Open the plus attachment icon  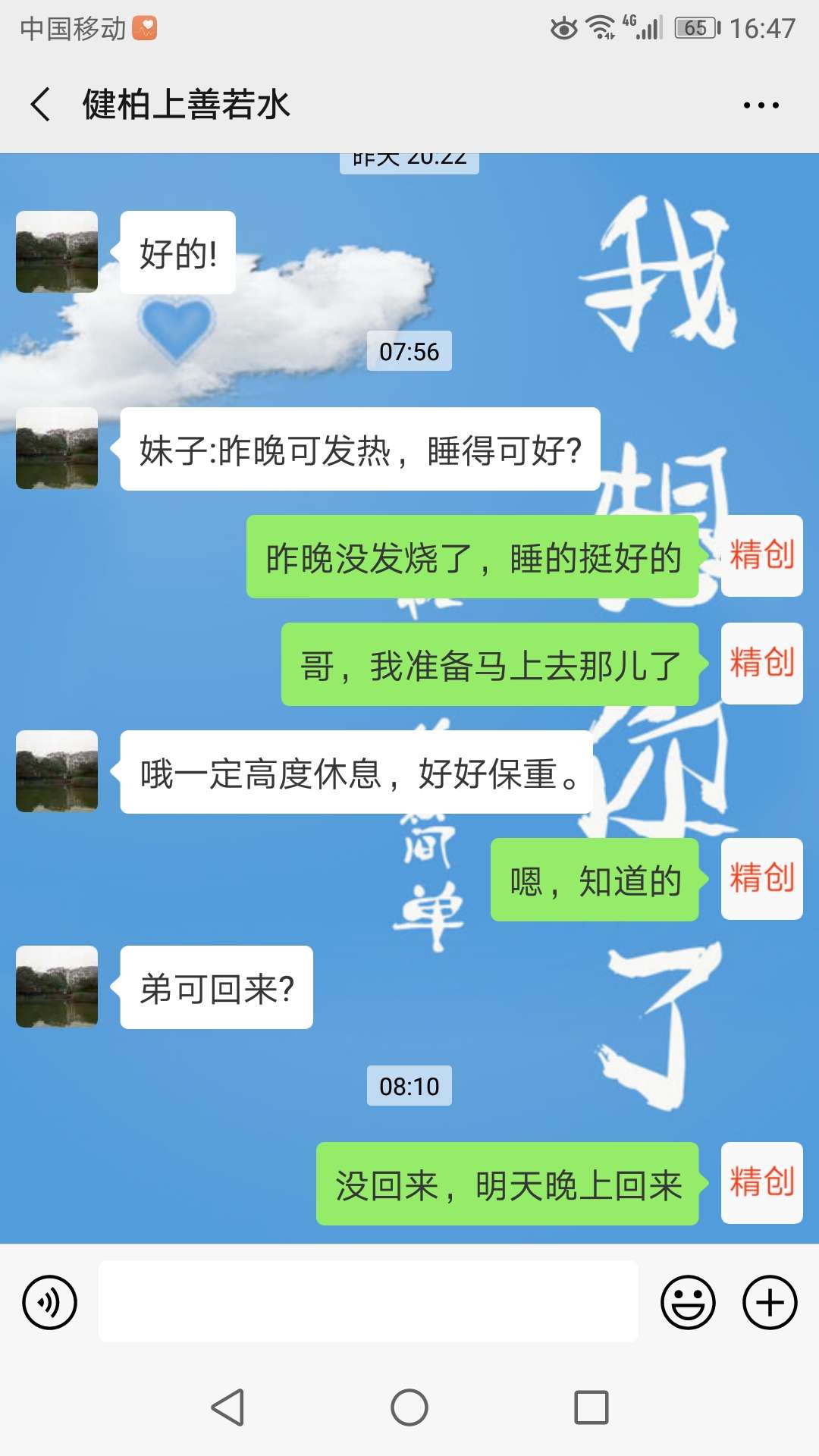coord(771,1301)
